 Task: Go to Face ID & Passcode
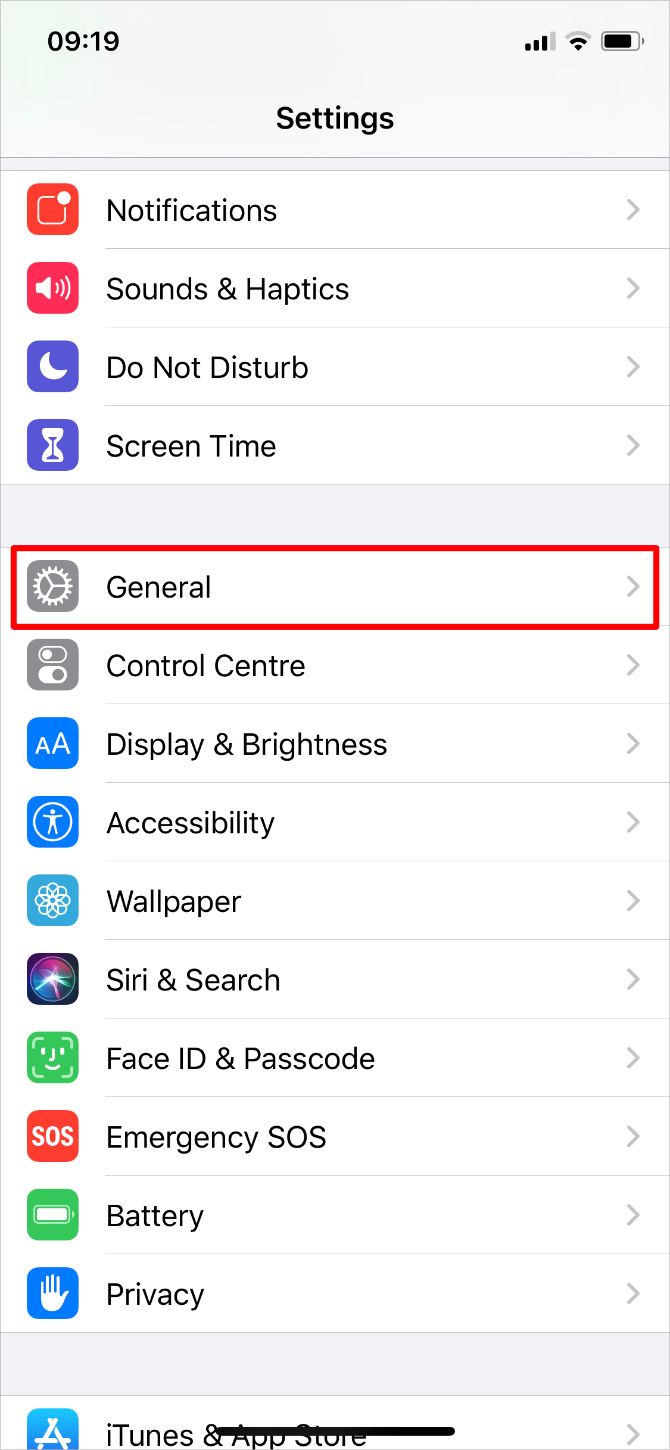(335, 1058)
